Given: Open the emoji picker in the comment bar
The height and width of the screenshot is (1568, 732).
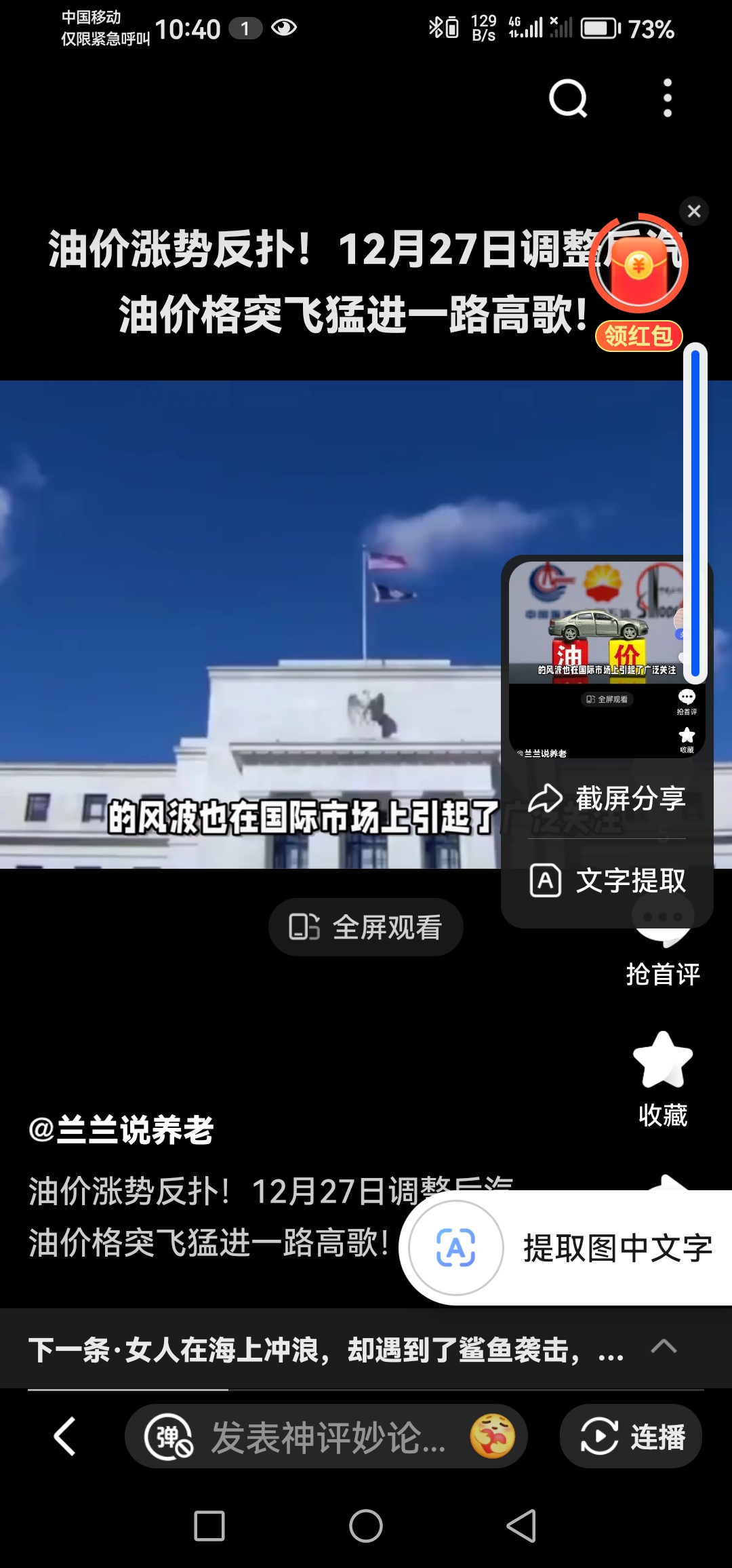Looking at the screenshot, I should point(493,1436).
